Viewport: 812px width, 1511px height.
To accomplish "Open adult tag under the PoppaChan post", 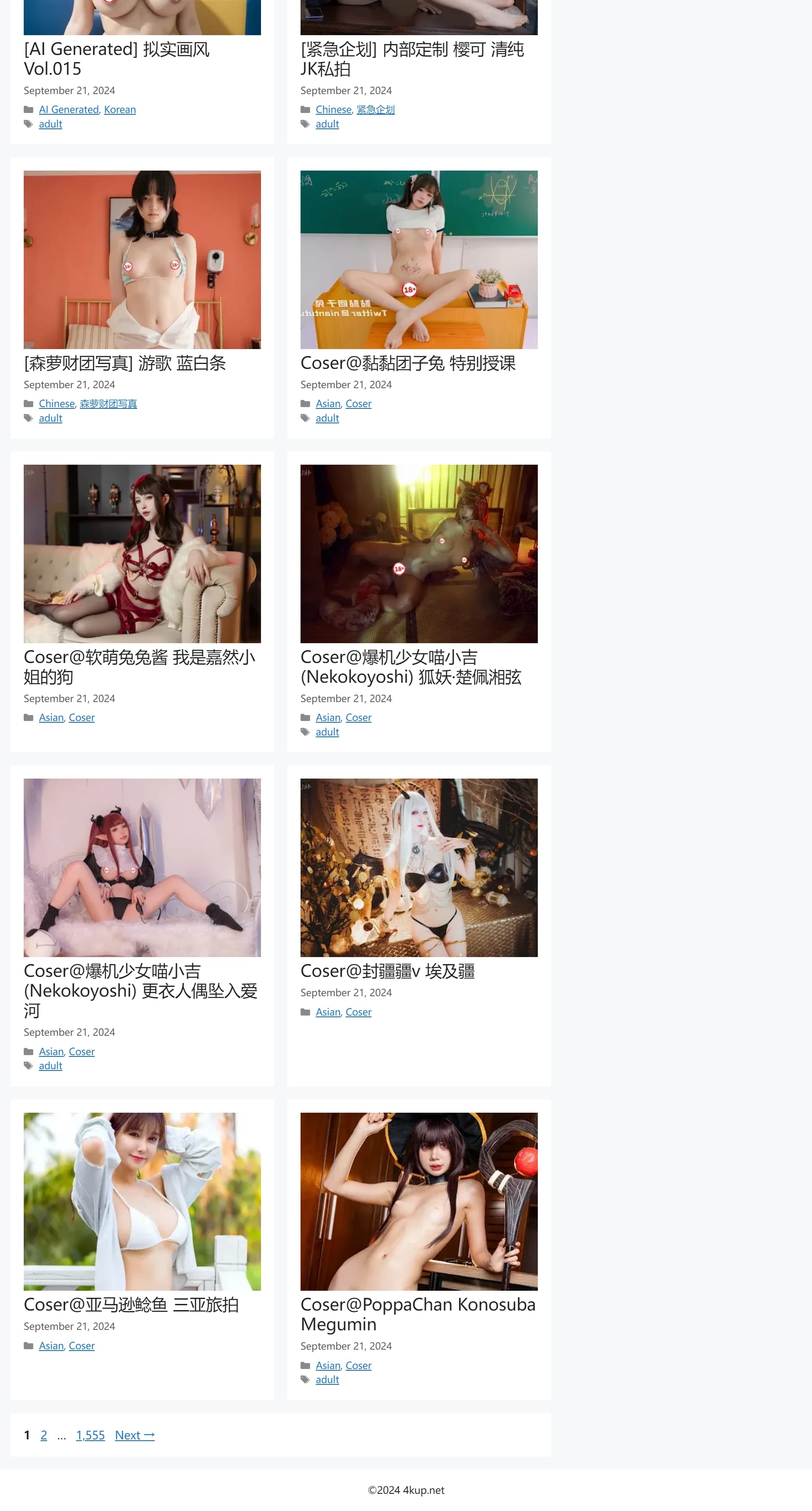I will [326, 1380].
